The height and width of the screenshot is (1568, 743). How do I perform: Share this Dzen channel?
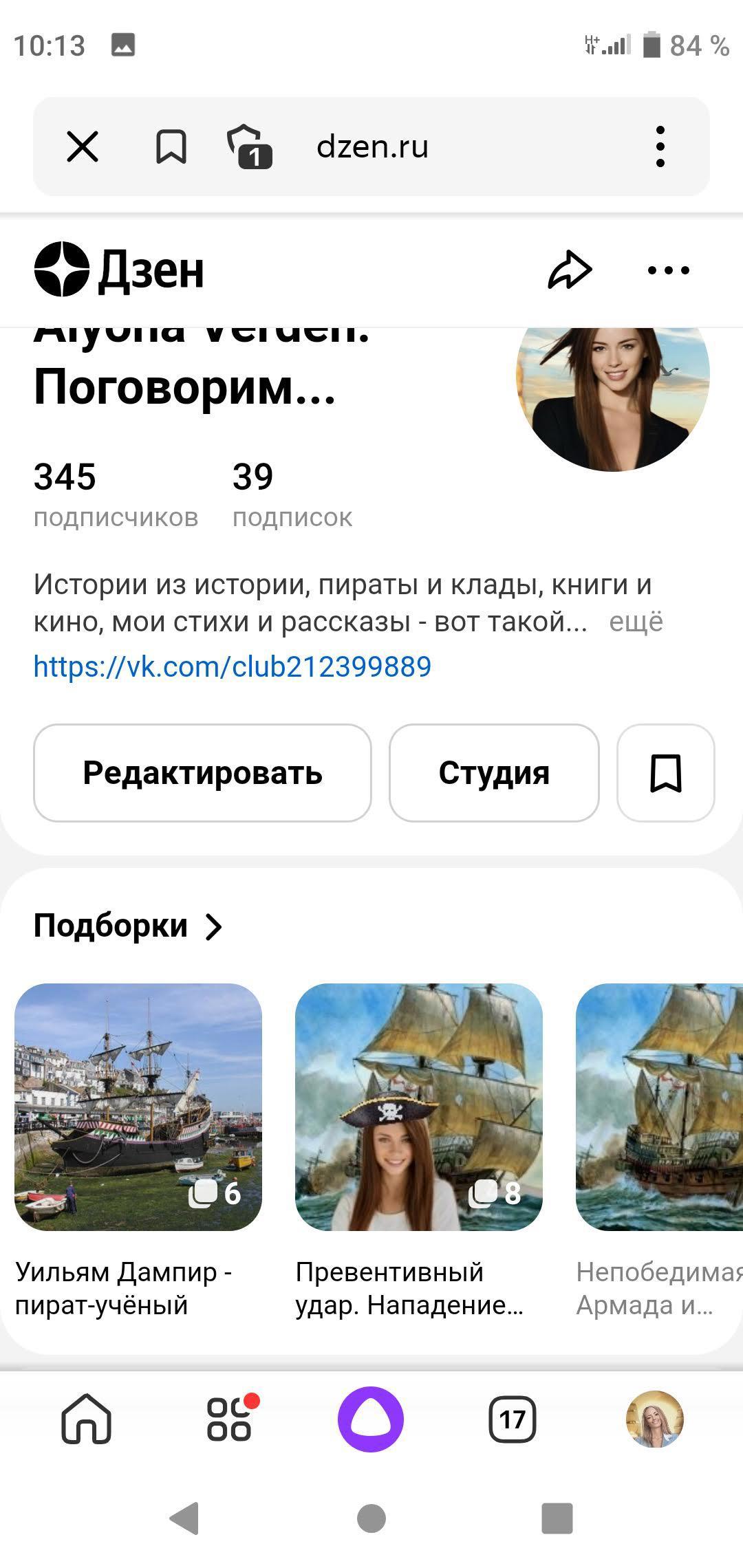pyautogui.click(x=570, y=270)
